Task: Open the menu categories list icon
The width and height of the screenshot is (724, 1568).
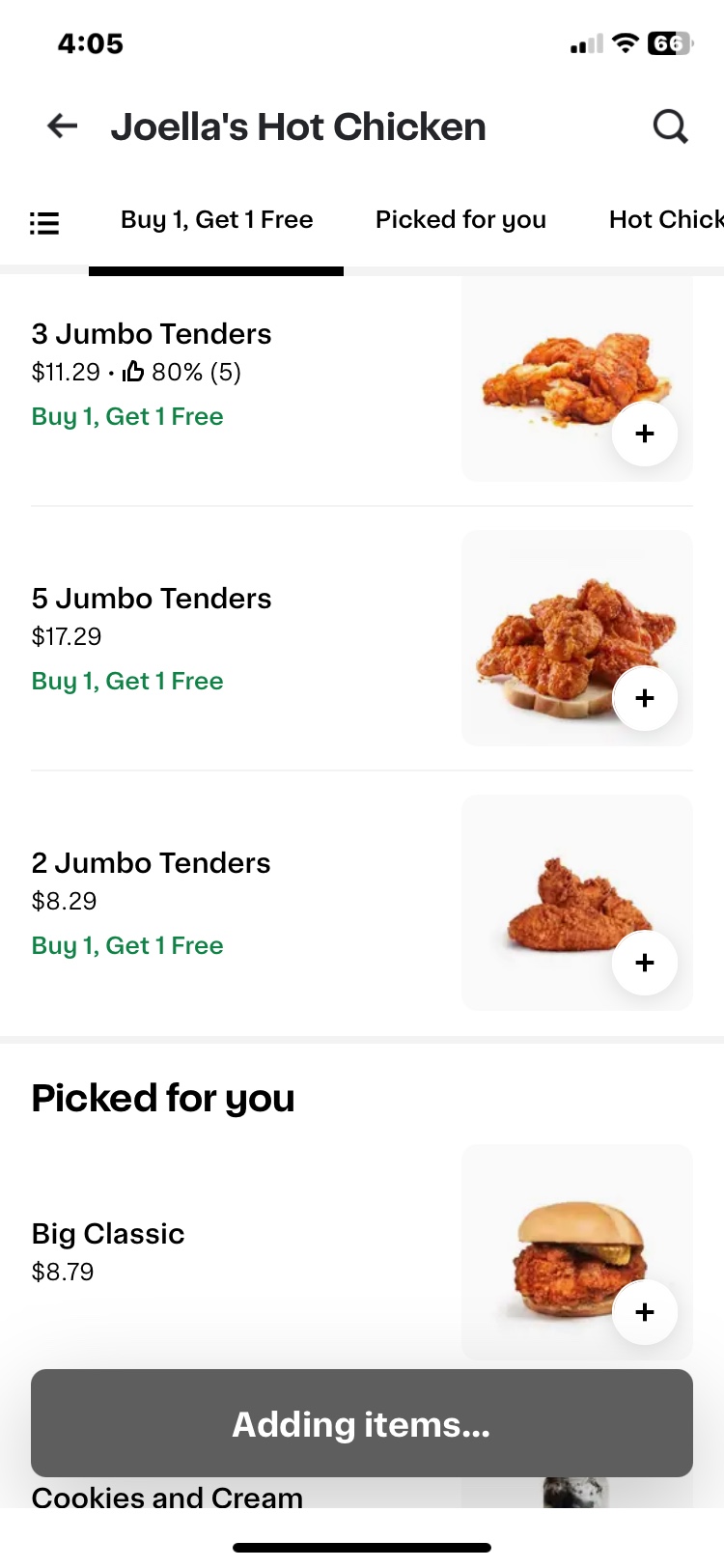Action: click(x=44, y=223)
